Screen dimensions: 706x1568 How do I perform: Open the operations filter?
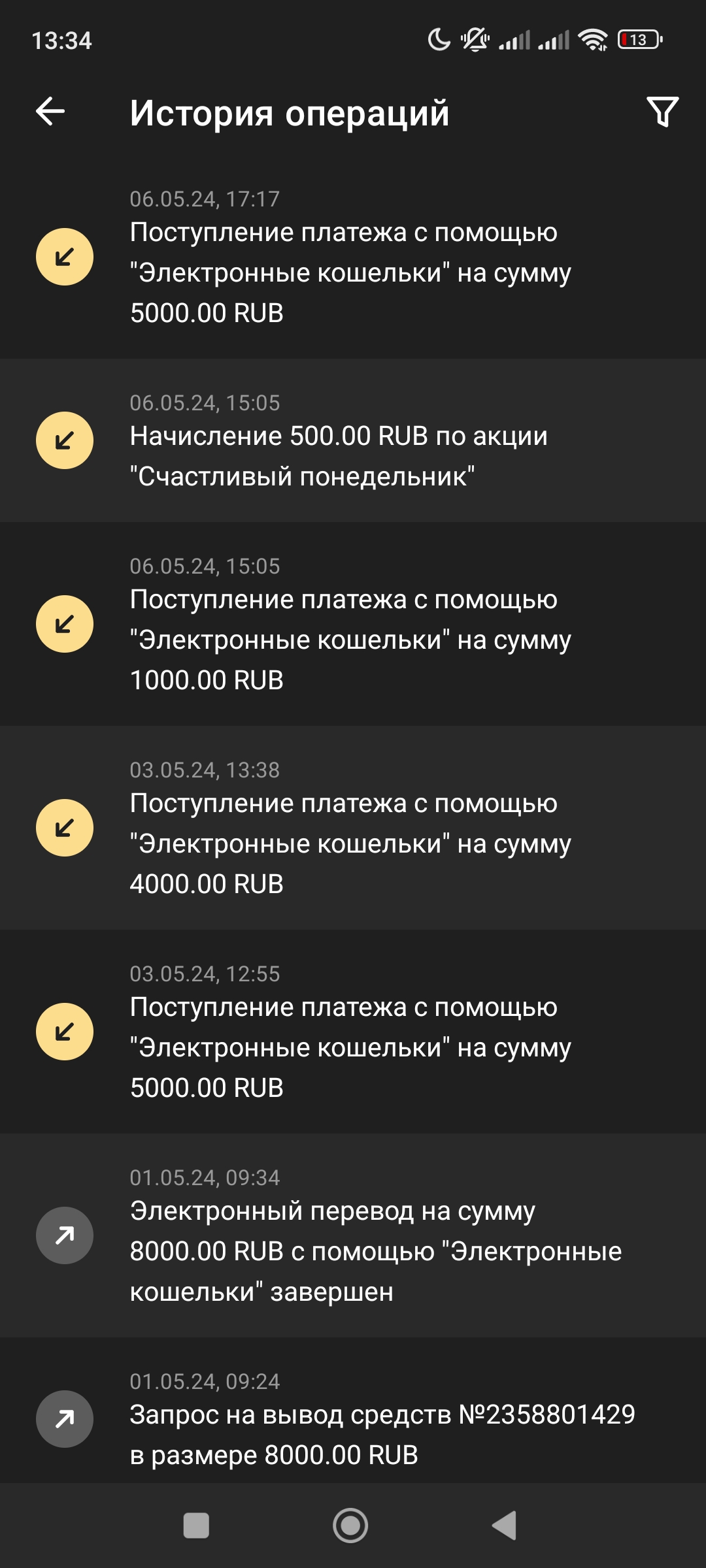(662, 112)
